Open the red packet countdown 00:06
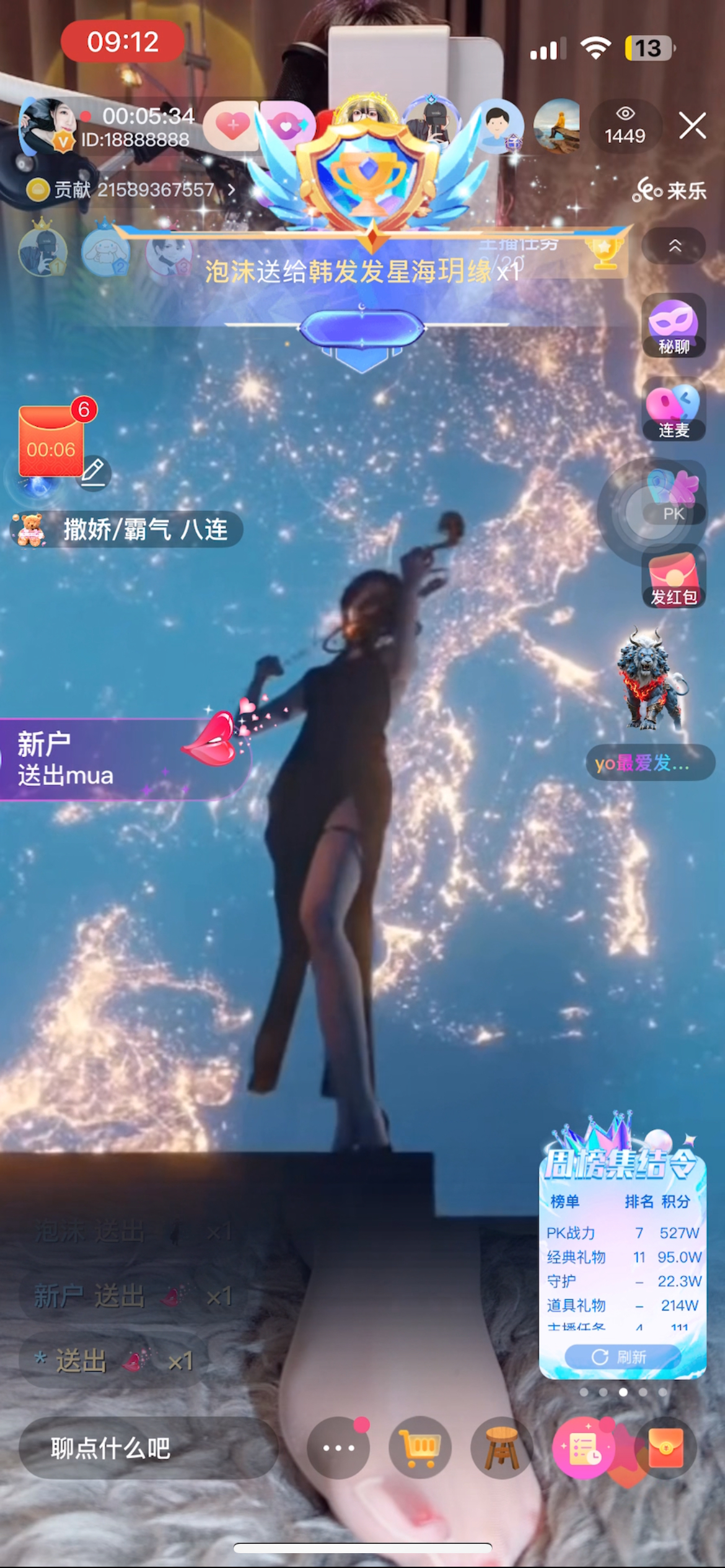725x1568 pixels. [x=51, y=442]
